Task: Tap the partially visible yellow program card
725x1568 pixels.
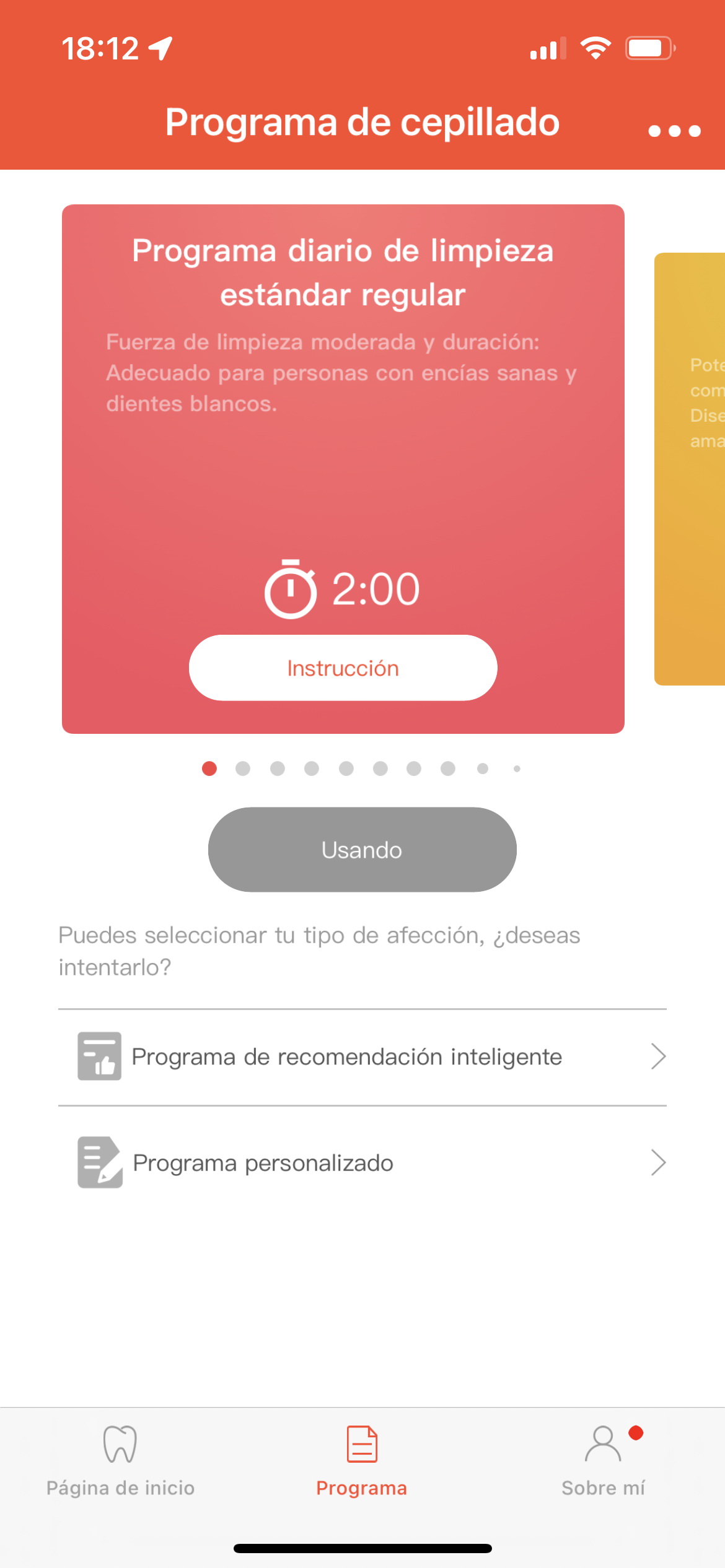Action: point(690,469)
